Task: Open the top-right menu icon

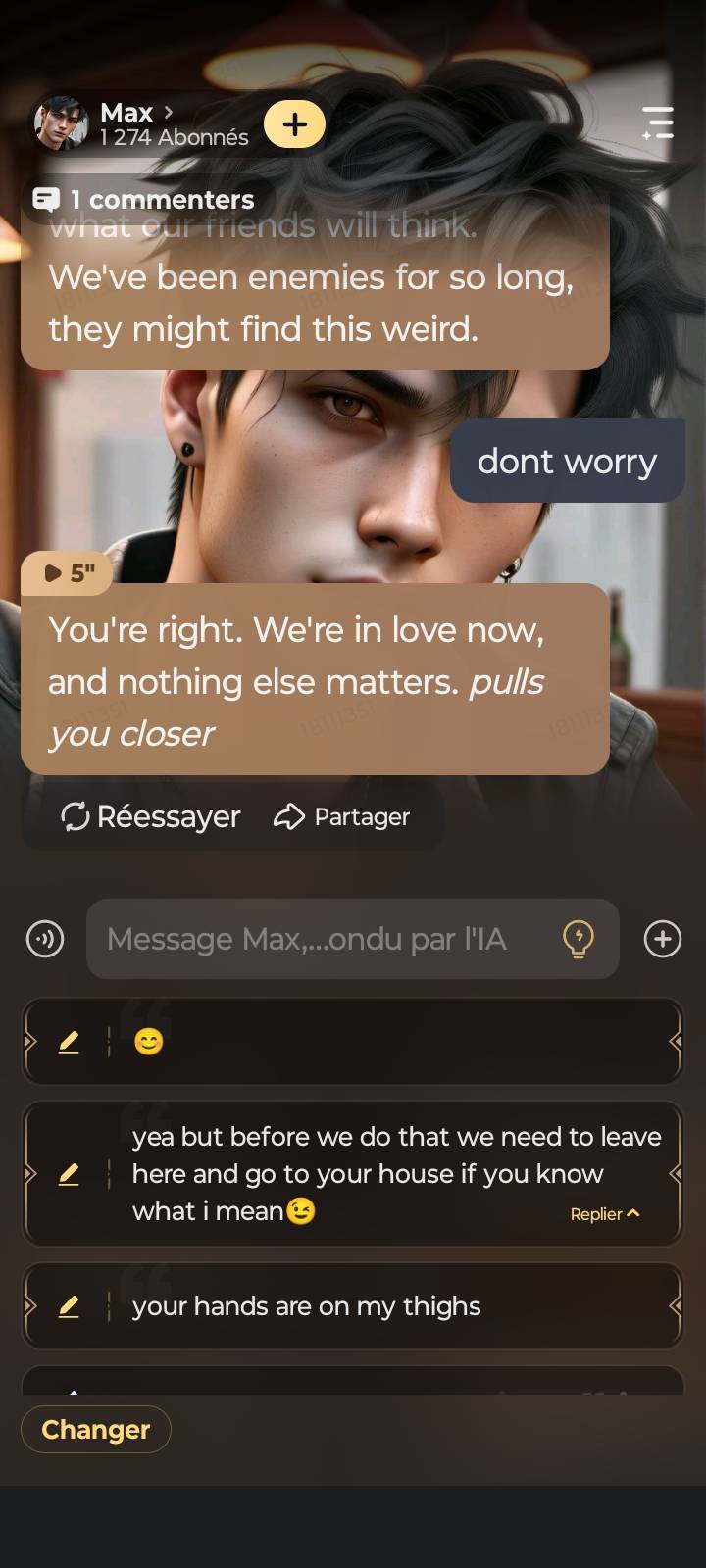Action: [x=657, y=123]
